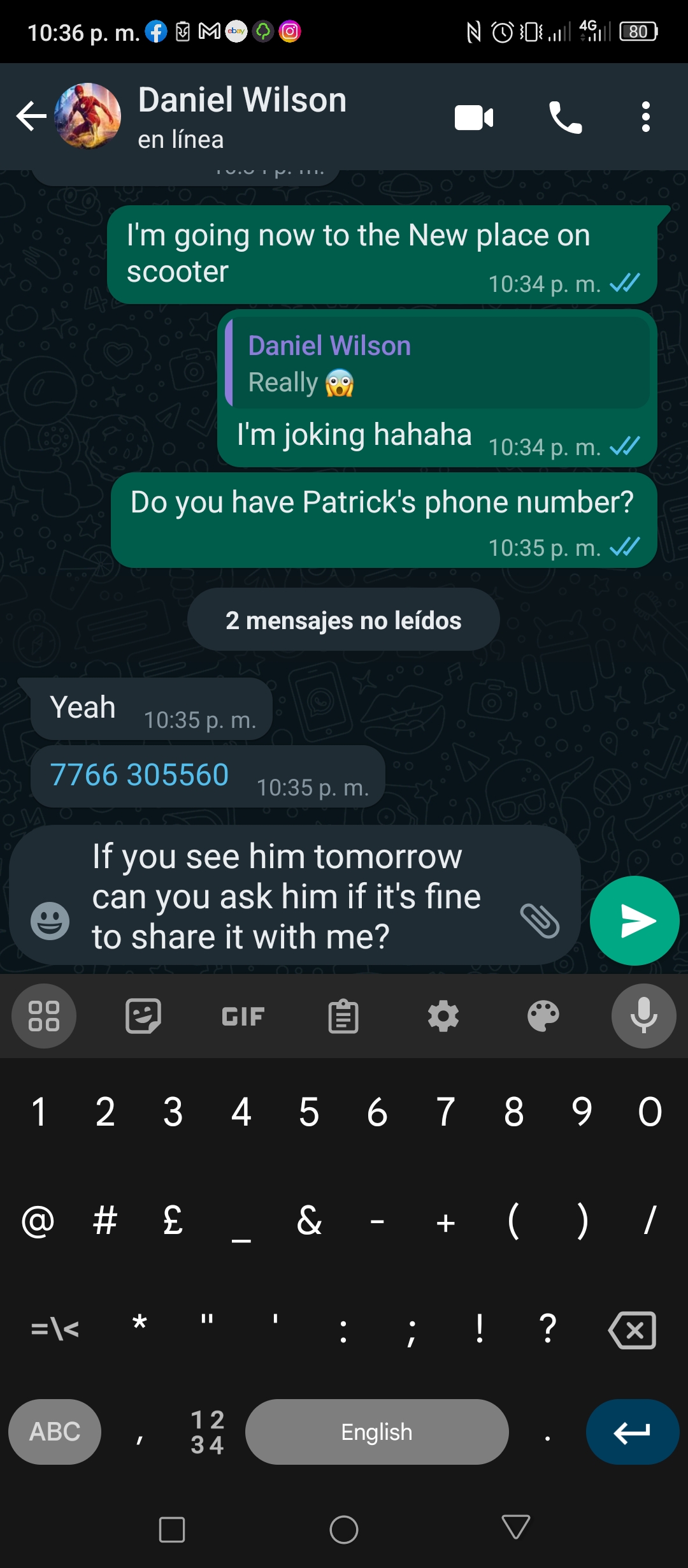The width and height of the screenshot is (688, 1568).
Task: Open the keyboard sticker panel
Action: pos(143,1016)
